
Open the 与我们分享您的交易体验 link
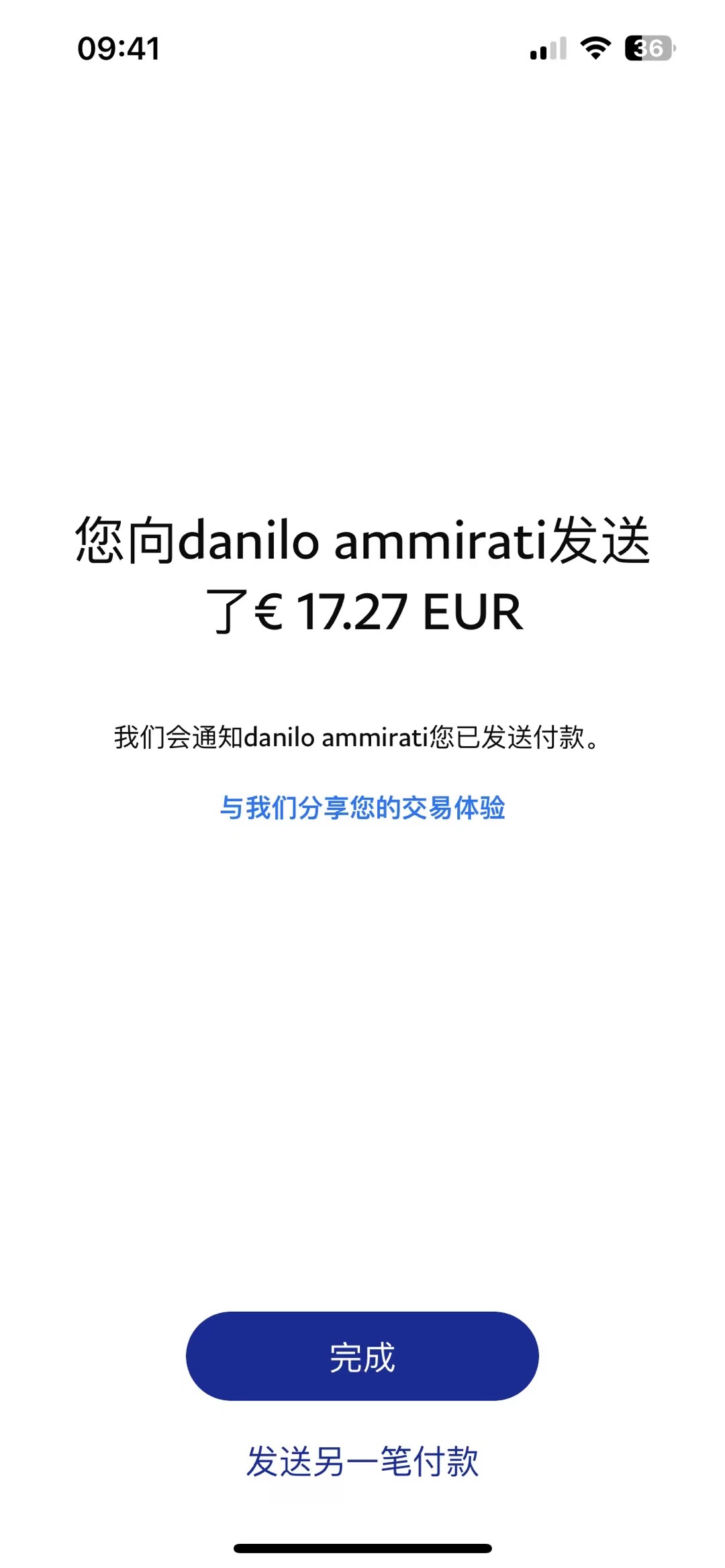pos(362,807)
